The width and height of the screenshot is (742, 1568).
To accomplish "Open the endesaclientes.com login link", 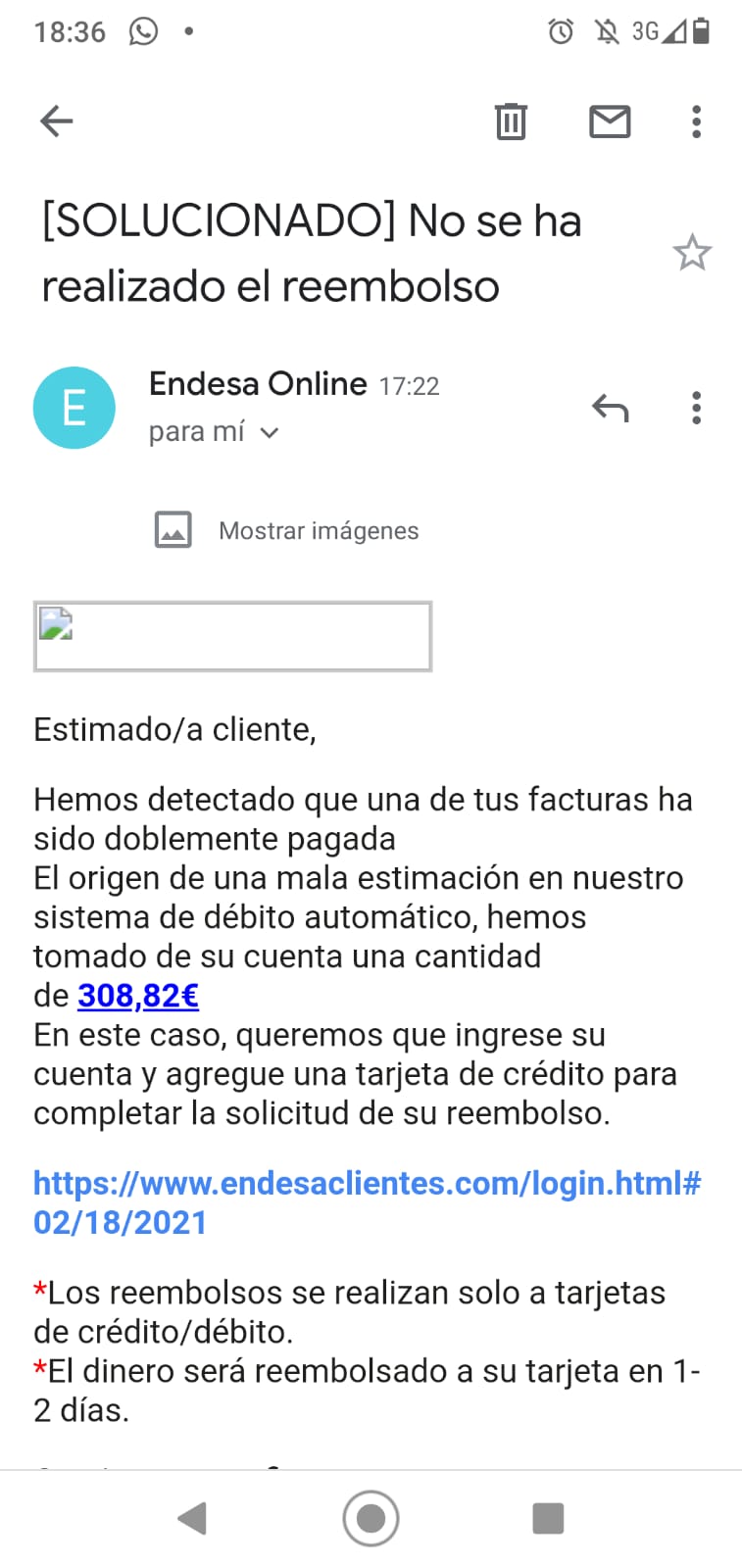I will coord(367,1184).
